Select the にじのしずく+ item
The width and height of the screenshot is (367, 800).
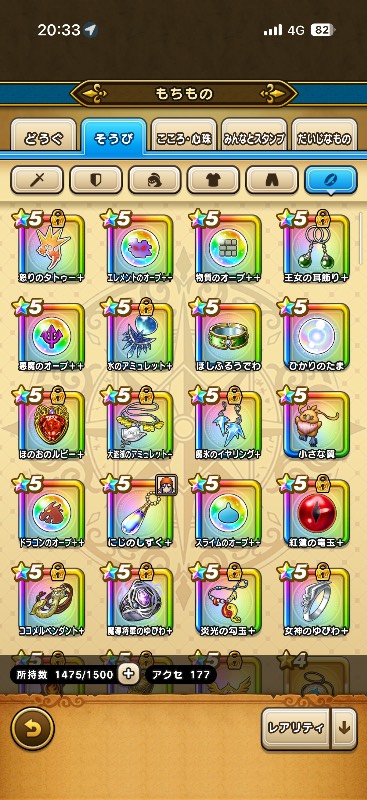(x=140, y=513)
